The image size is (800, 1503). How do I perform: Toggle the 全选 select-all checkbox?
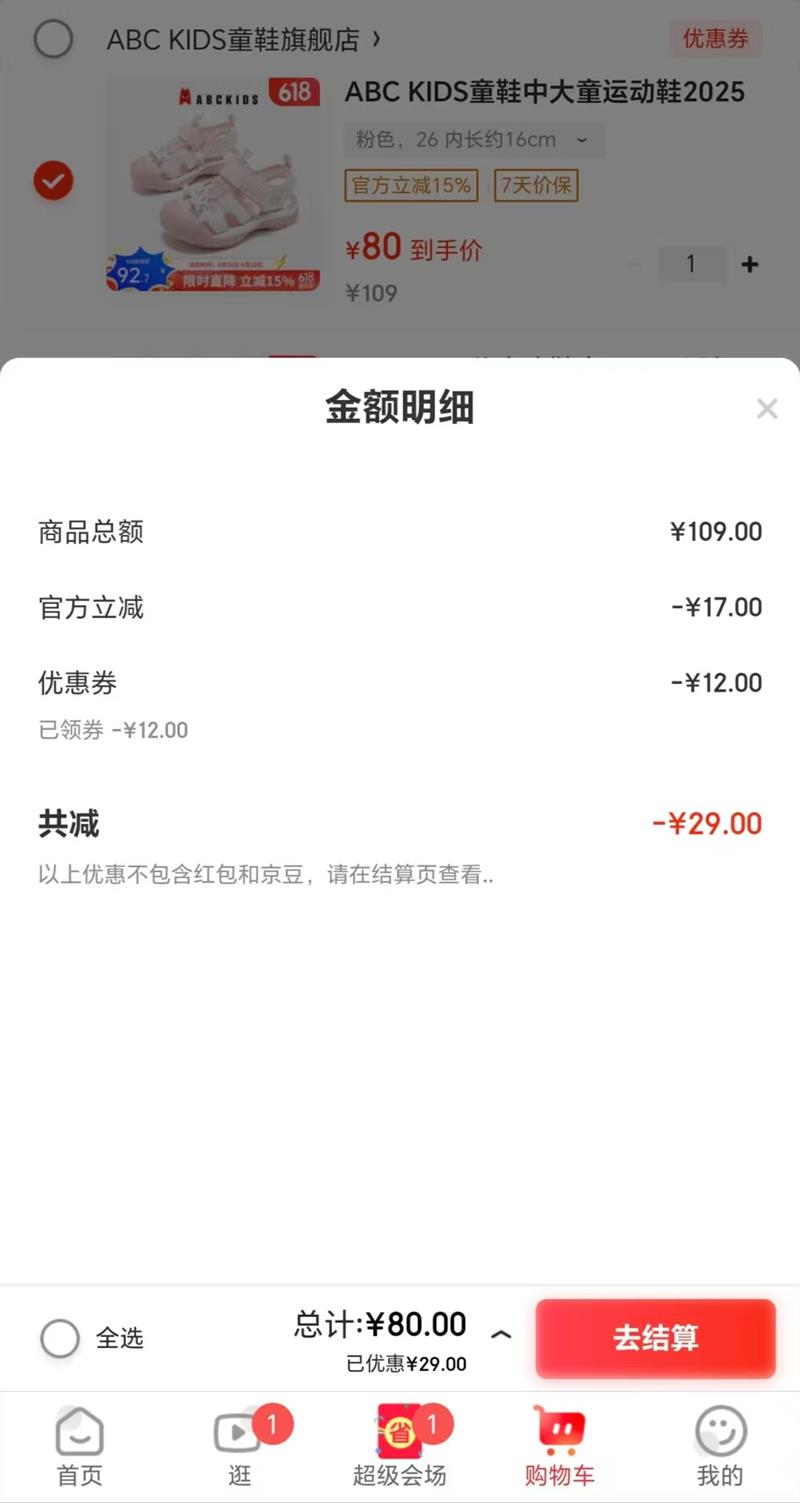60,1338
